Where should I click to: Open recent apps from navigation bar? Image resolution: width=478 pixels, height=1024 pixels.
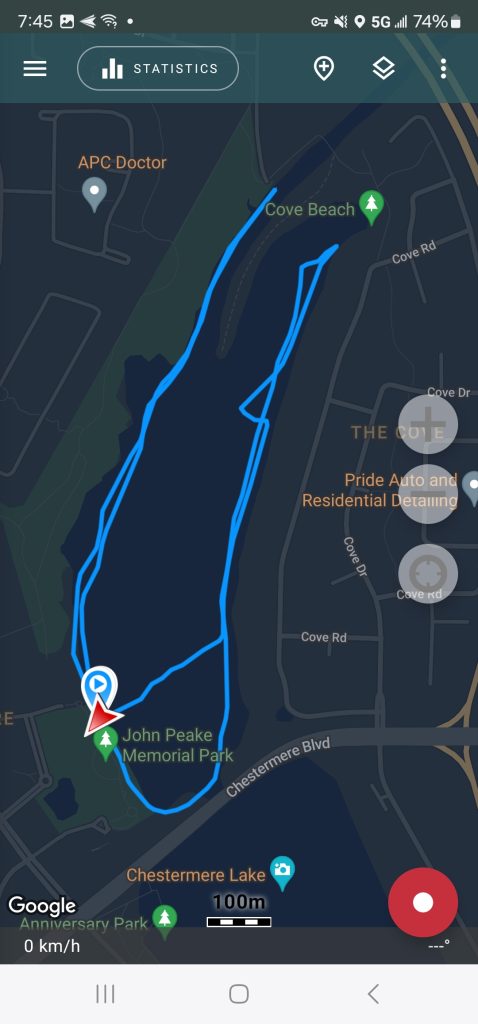[105, 994]
